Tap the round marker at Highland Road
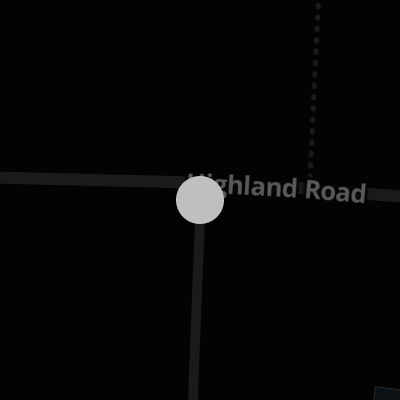This screenshot has height=400, width=400. pyautogui.click(x=200, y=200)
